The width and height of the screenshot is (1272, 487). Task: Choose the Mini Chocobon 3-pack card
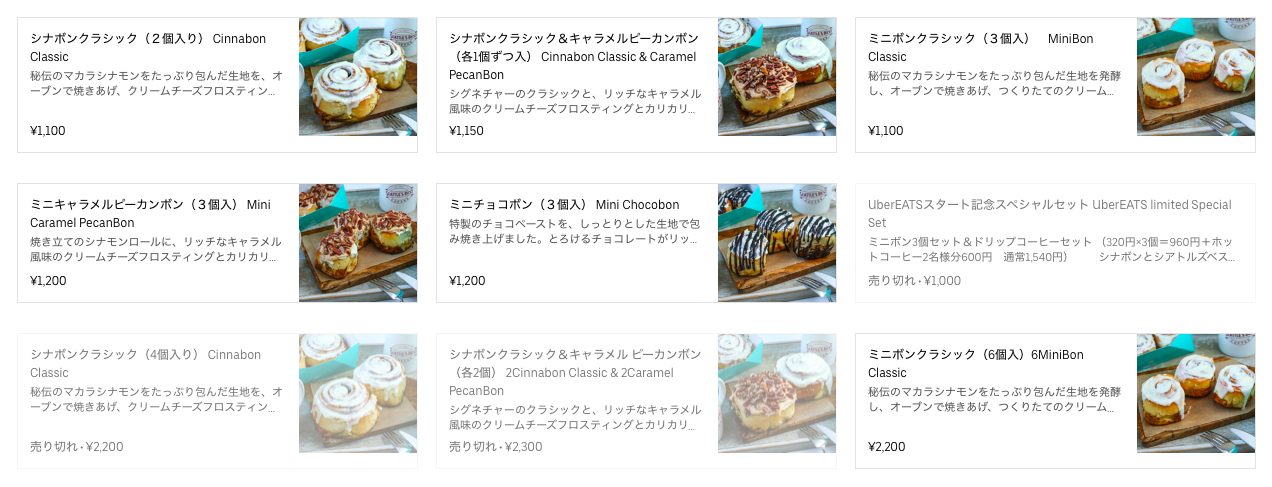(x=636, y=243)
